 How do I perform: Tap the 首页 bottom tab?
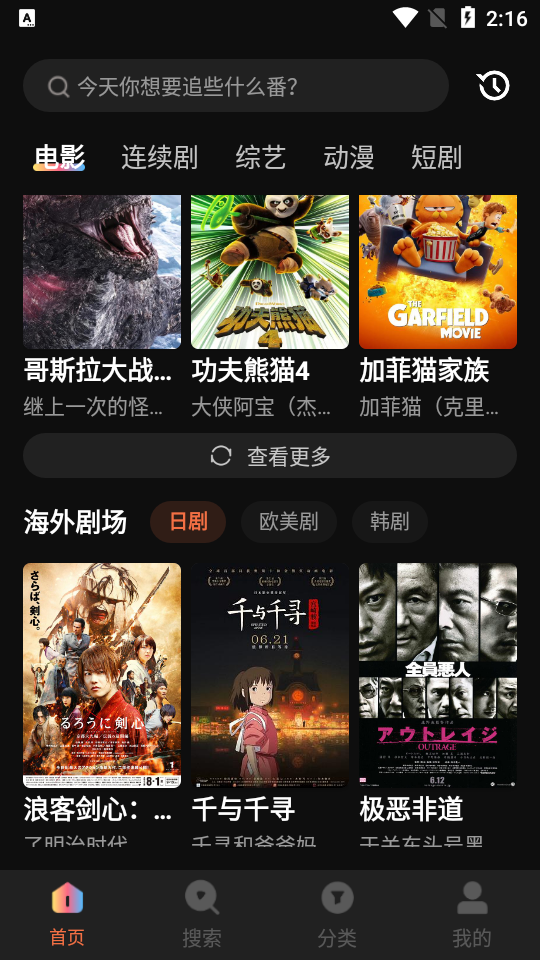tap(67, 915)
